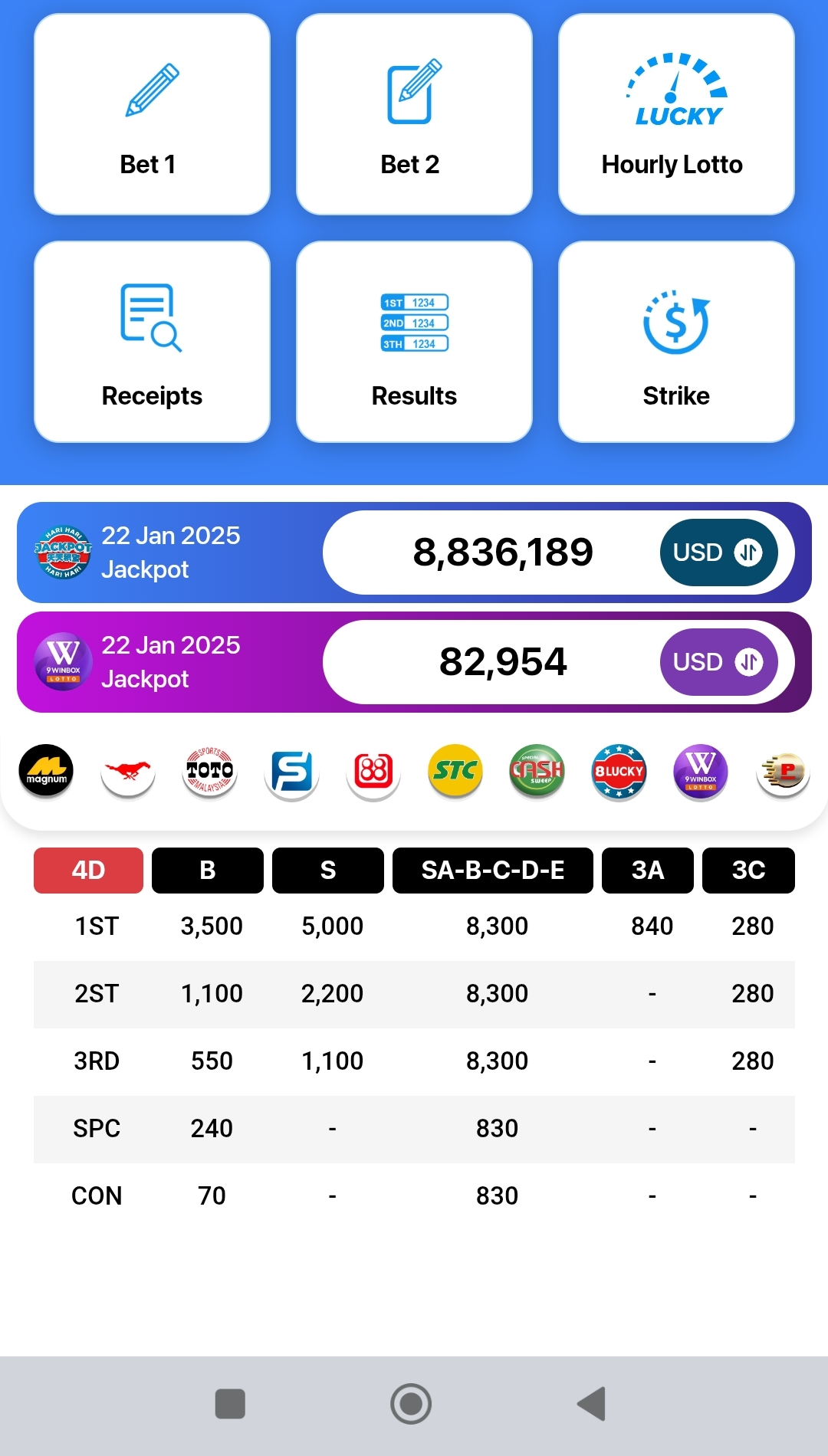828x1456 pixels.
Task: Choose the STC provider icon
Action: (455, 771)
